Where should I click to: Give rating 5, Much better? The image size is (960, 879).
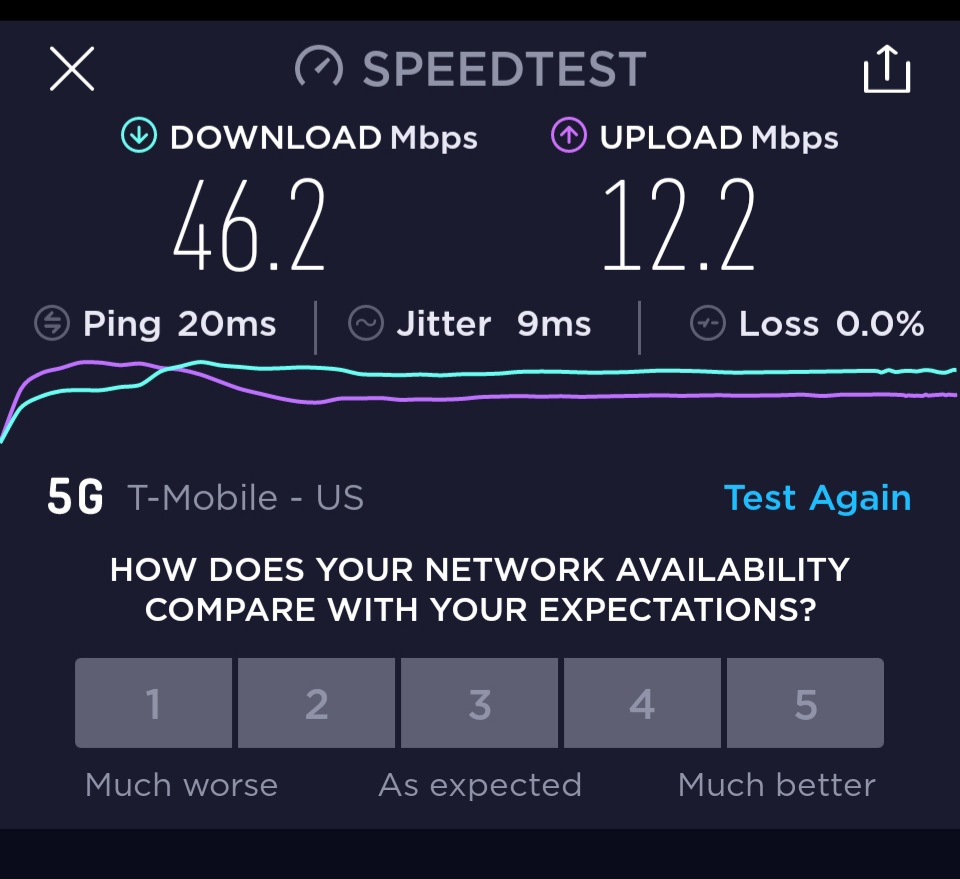(805, 703)
